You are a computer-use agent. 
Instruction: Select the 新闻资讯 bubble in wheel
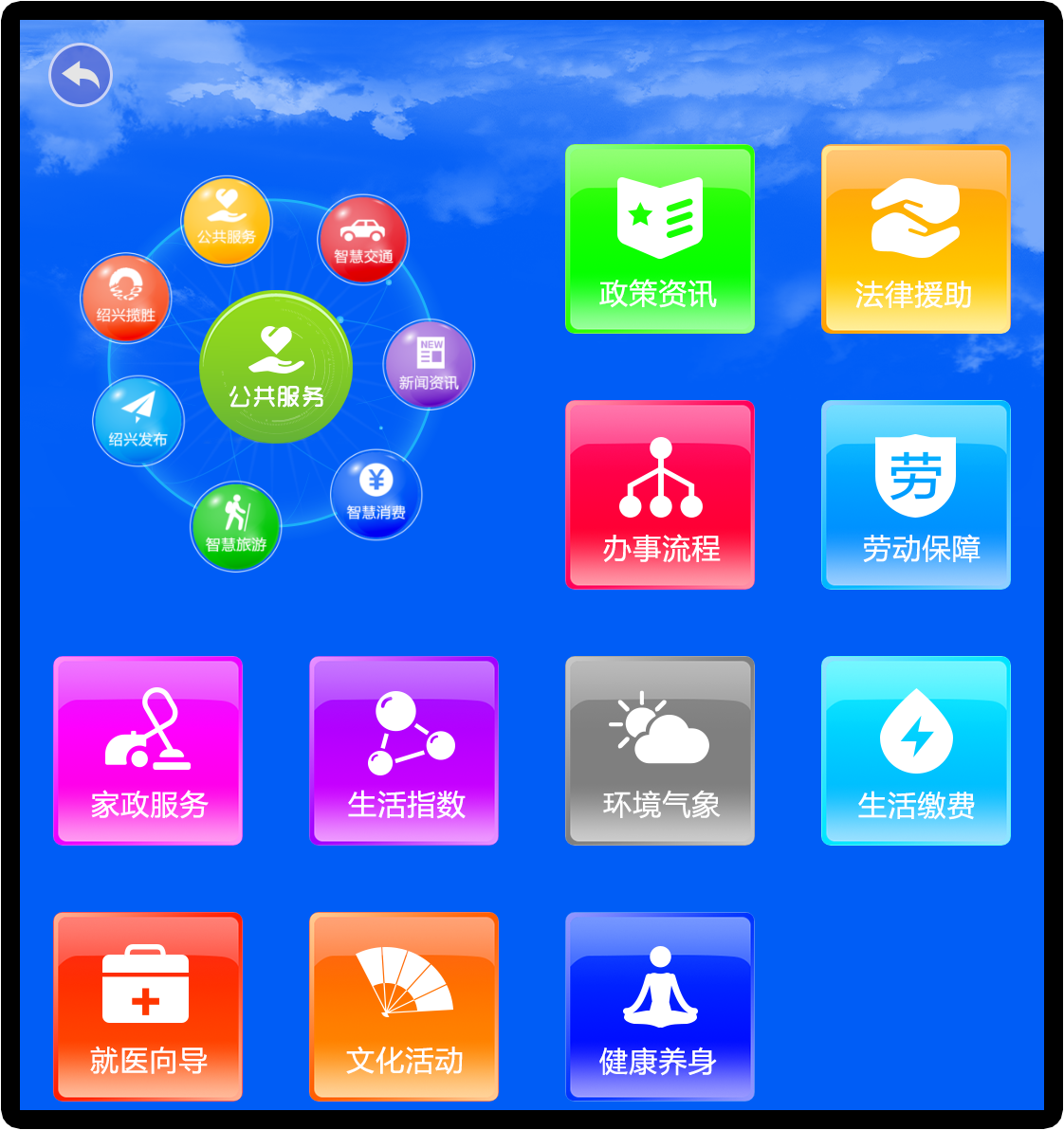click(429, 365)
